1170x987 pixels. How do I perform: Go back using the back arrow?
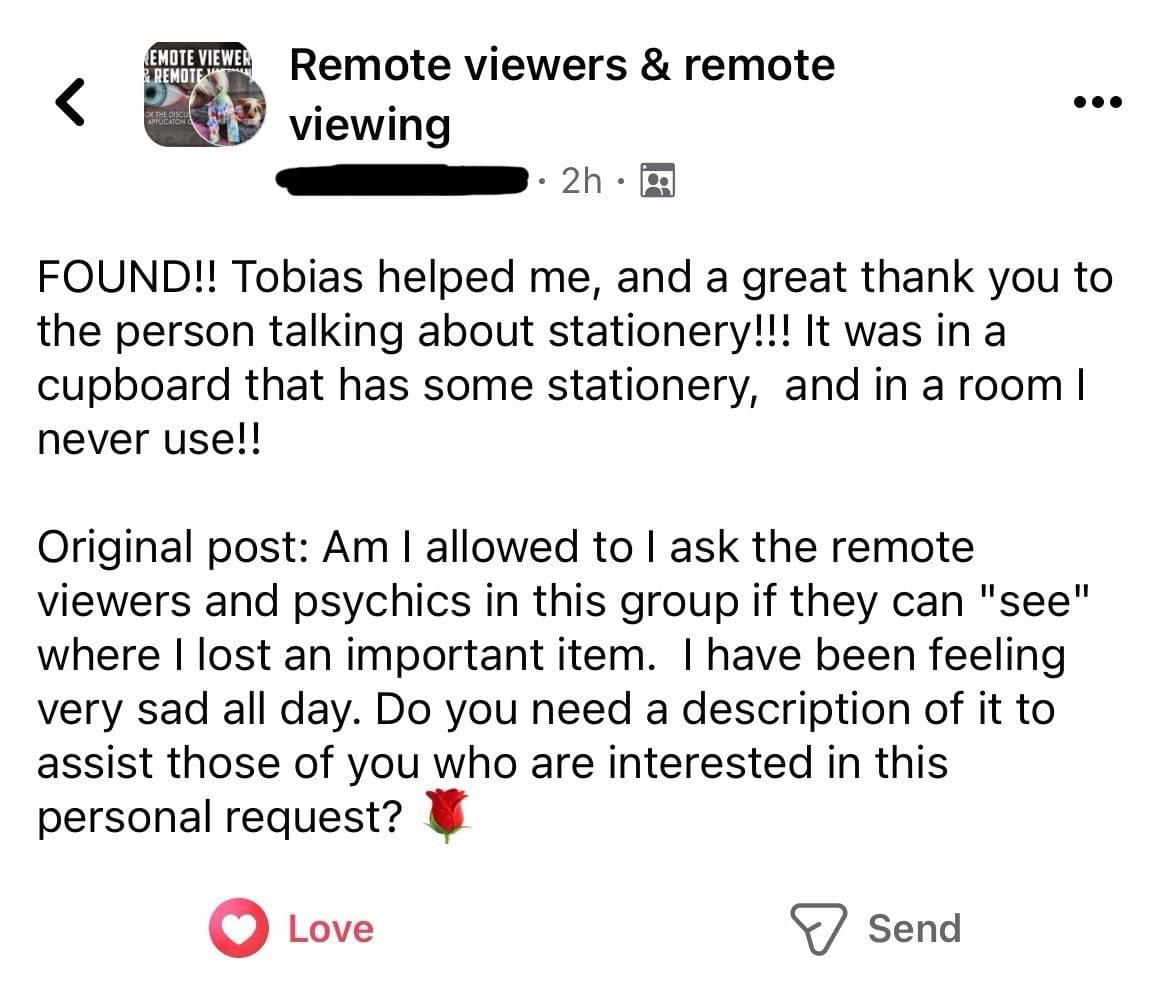[x=69, y=103]
